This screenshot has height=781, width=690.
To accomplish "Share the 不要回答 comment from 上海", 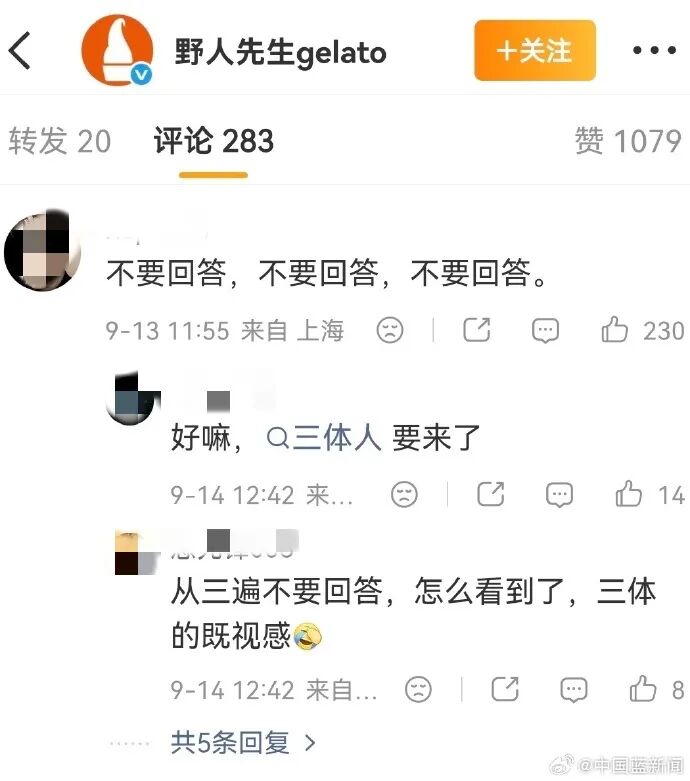I will coord(477,330).
